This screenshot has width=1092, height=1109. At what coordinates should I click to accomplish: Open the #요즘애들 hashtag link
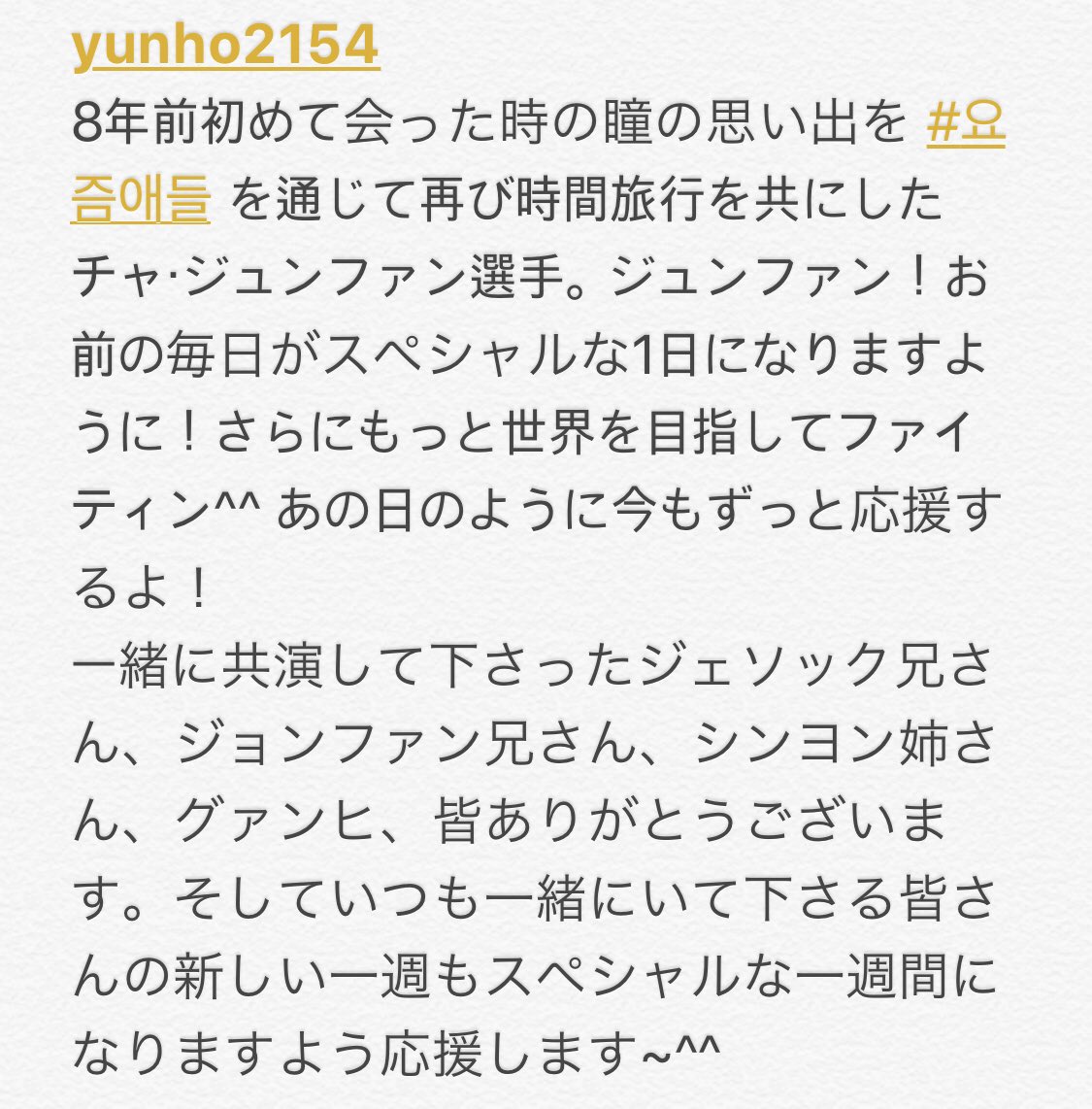(965, 128)
